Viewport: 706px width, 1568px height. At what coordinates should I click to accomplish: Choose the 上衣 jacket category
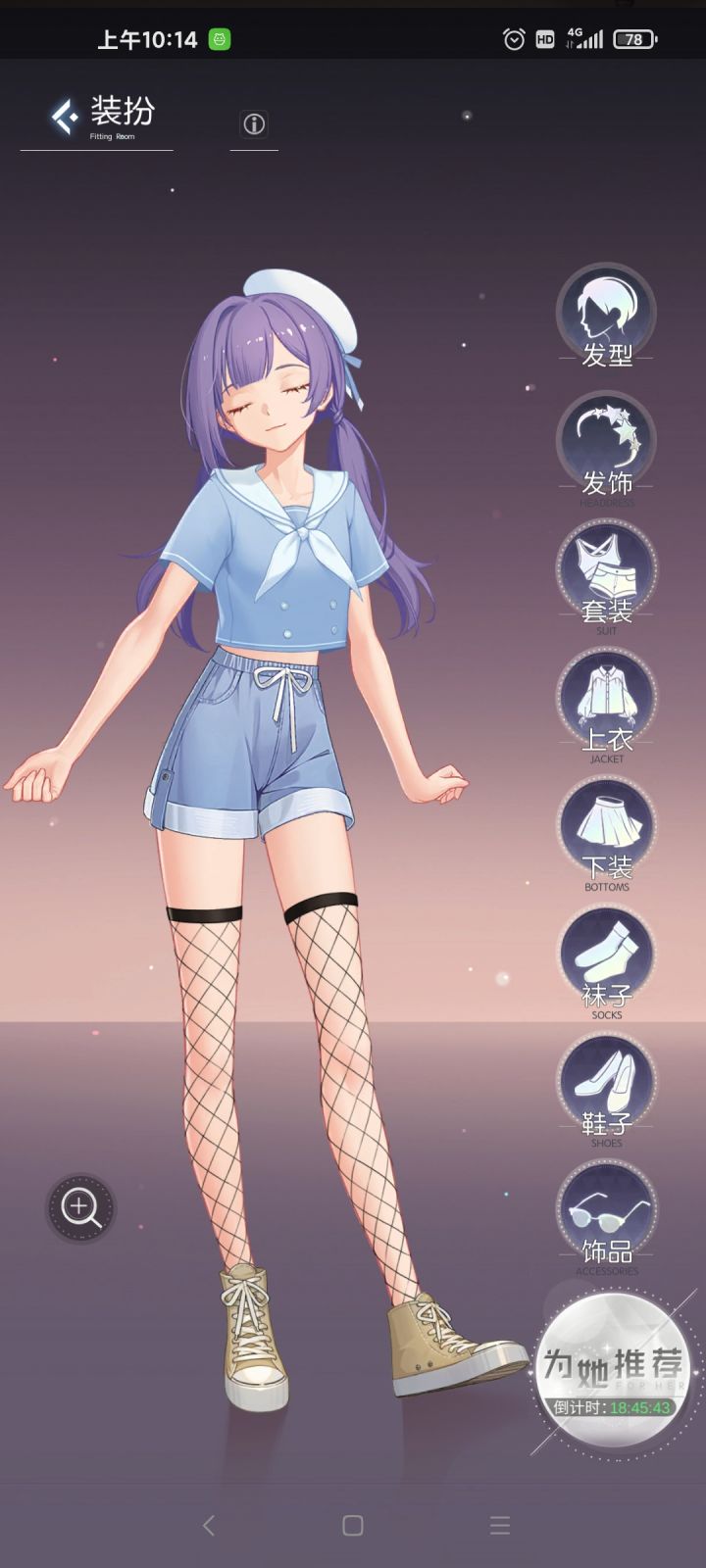[606, 701]
